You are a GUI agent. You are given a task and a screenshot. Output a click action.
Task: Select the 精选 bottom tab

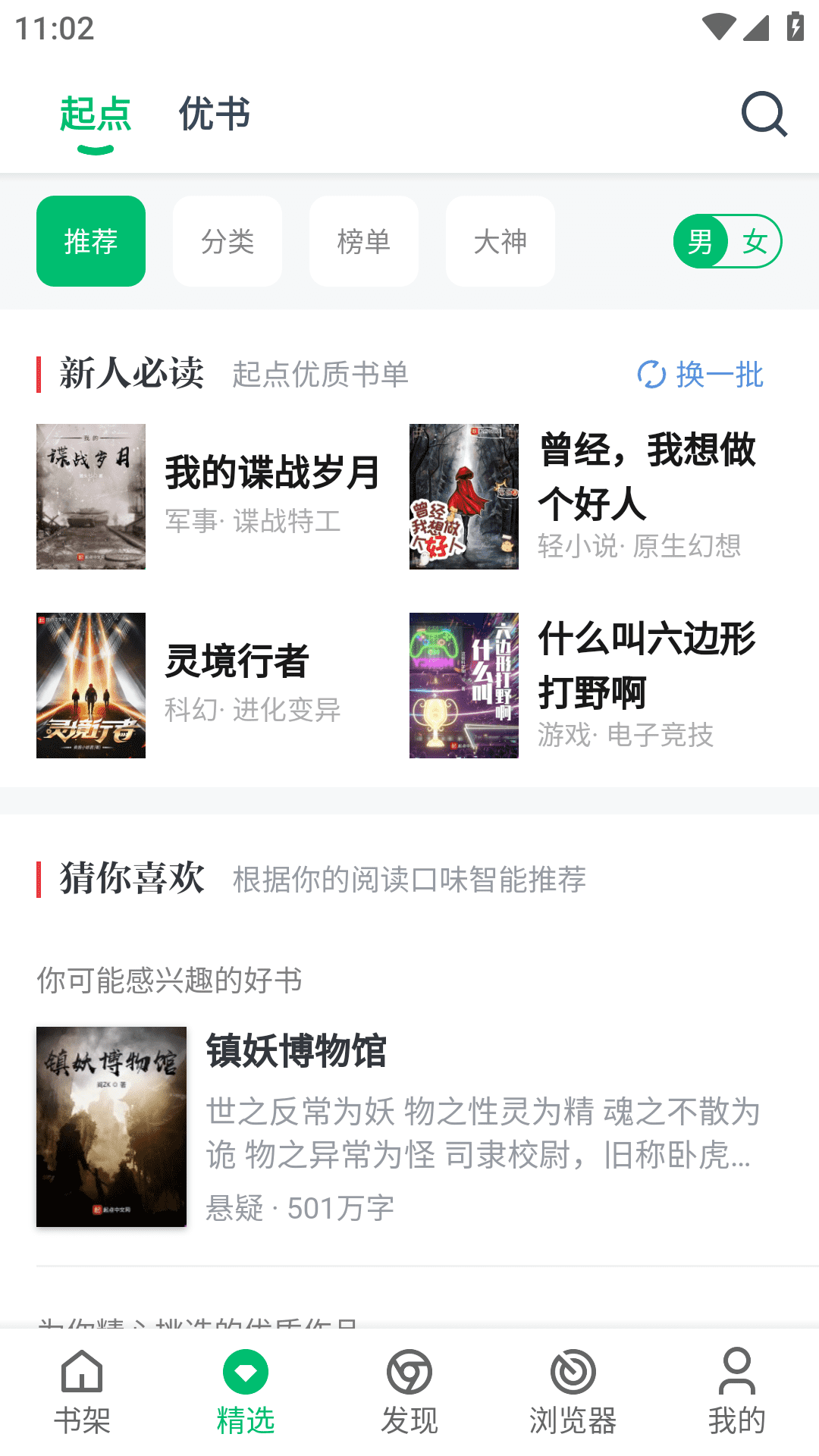coord(246,1392)
